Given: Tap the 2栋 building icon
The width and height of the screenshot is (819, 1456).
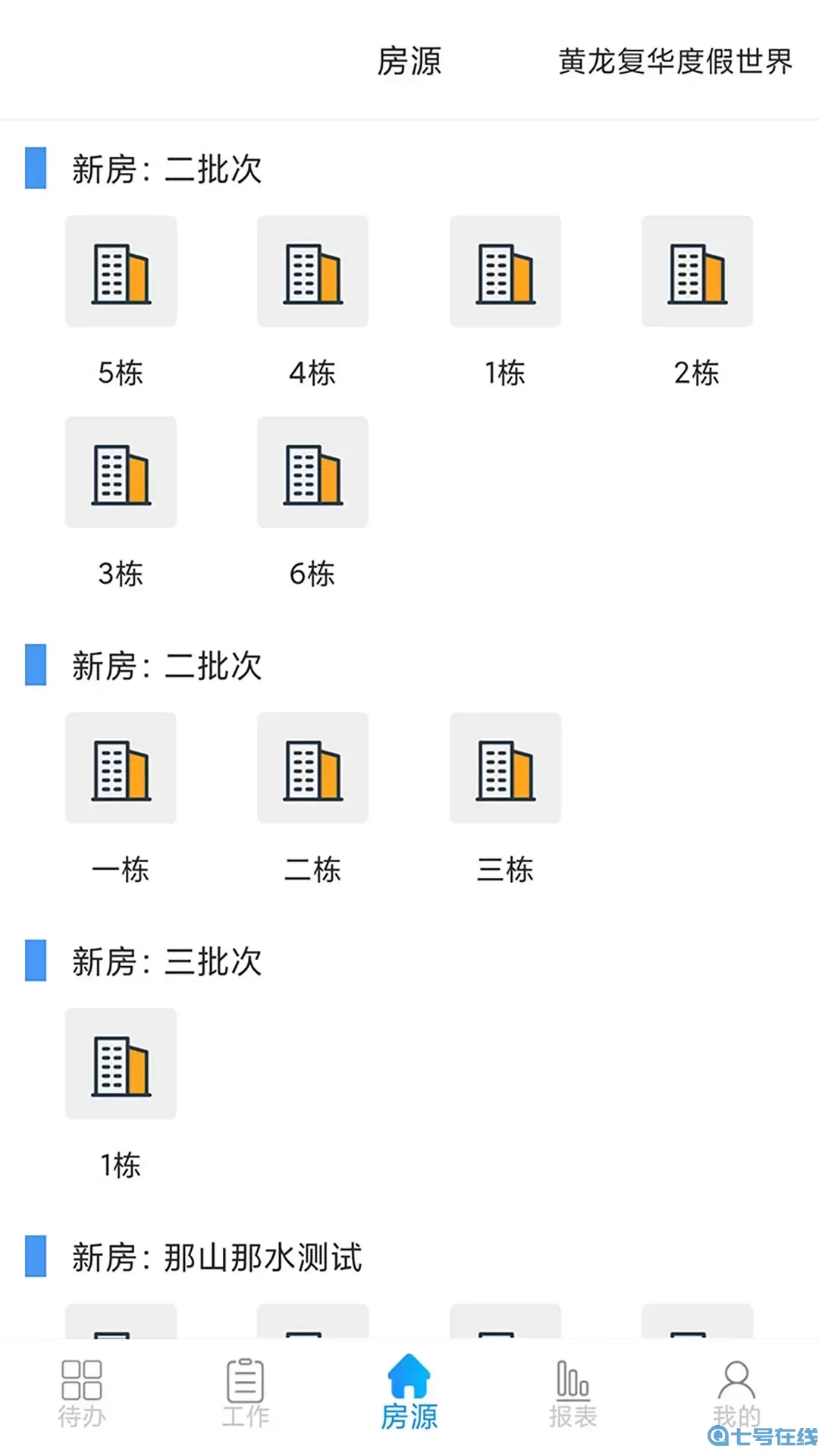Looking at the screenshot, I should pos(697,271).
